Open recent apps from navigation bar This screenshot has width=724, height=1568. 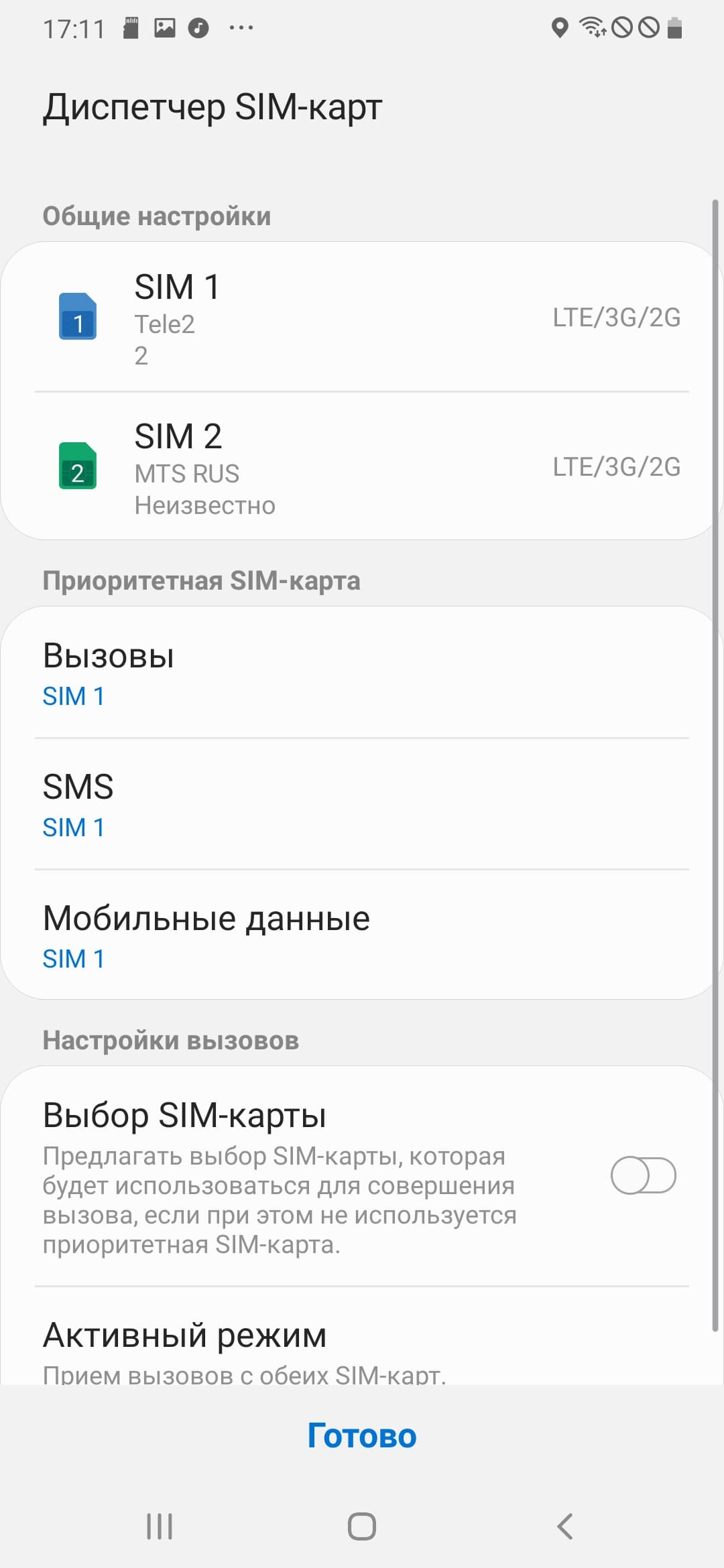point(160,1526)
